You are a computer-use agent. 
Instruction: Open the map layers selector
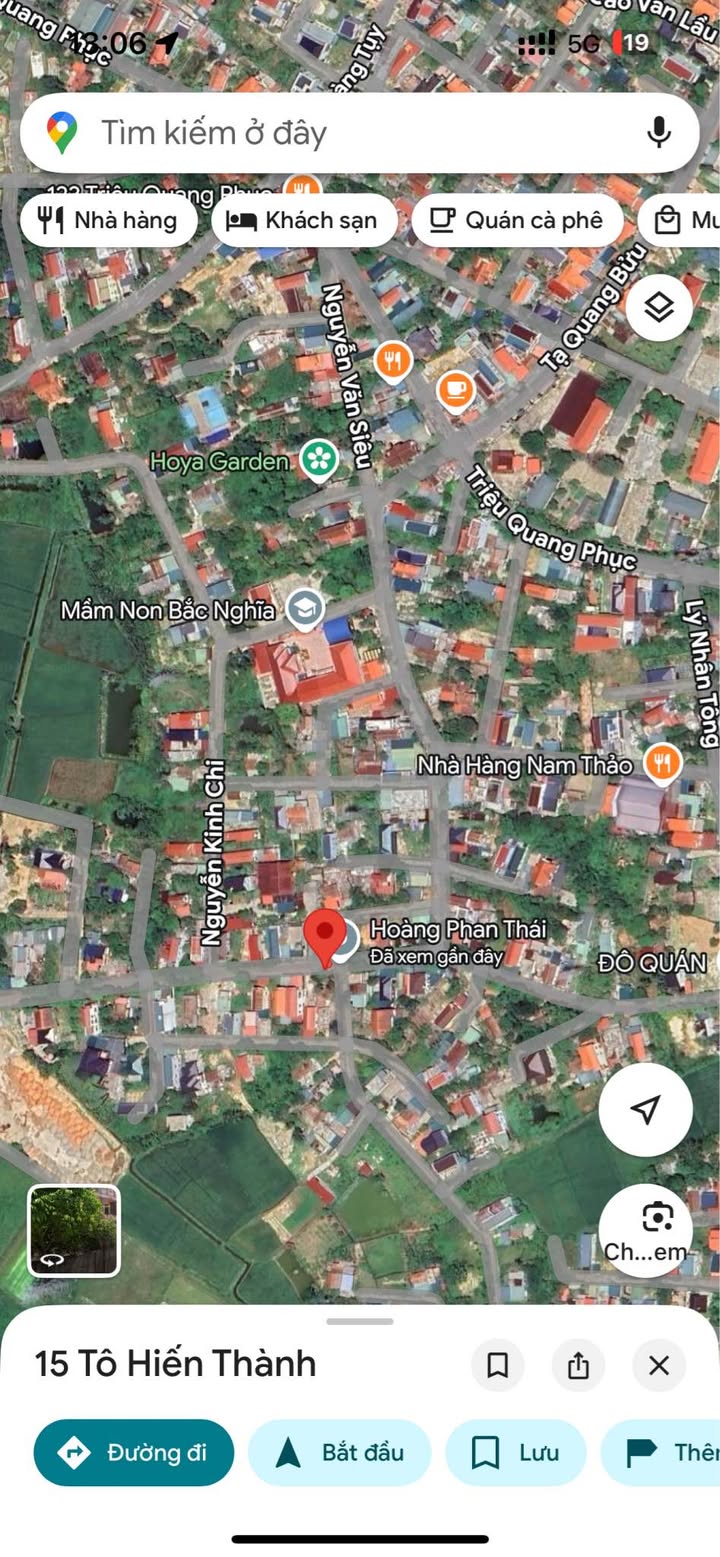pos(659,308)
